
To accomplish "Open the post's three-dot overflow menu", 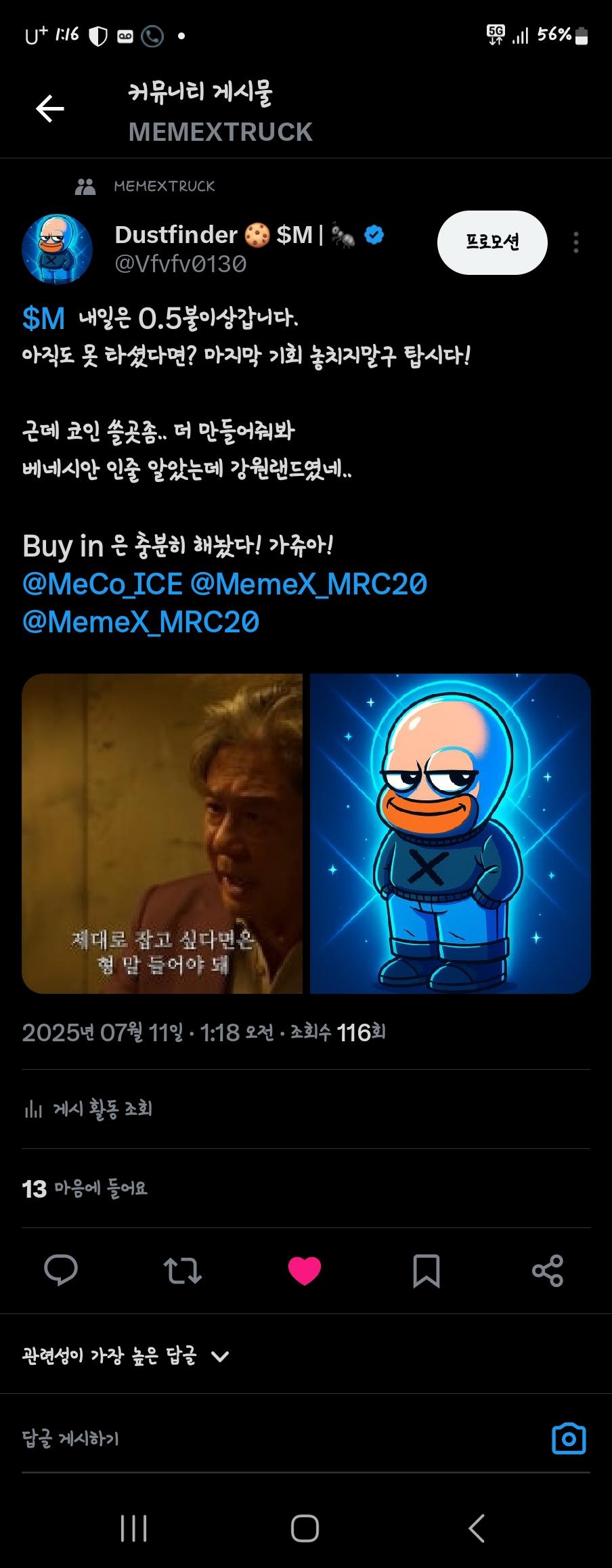I will point(575,242).
